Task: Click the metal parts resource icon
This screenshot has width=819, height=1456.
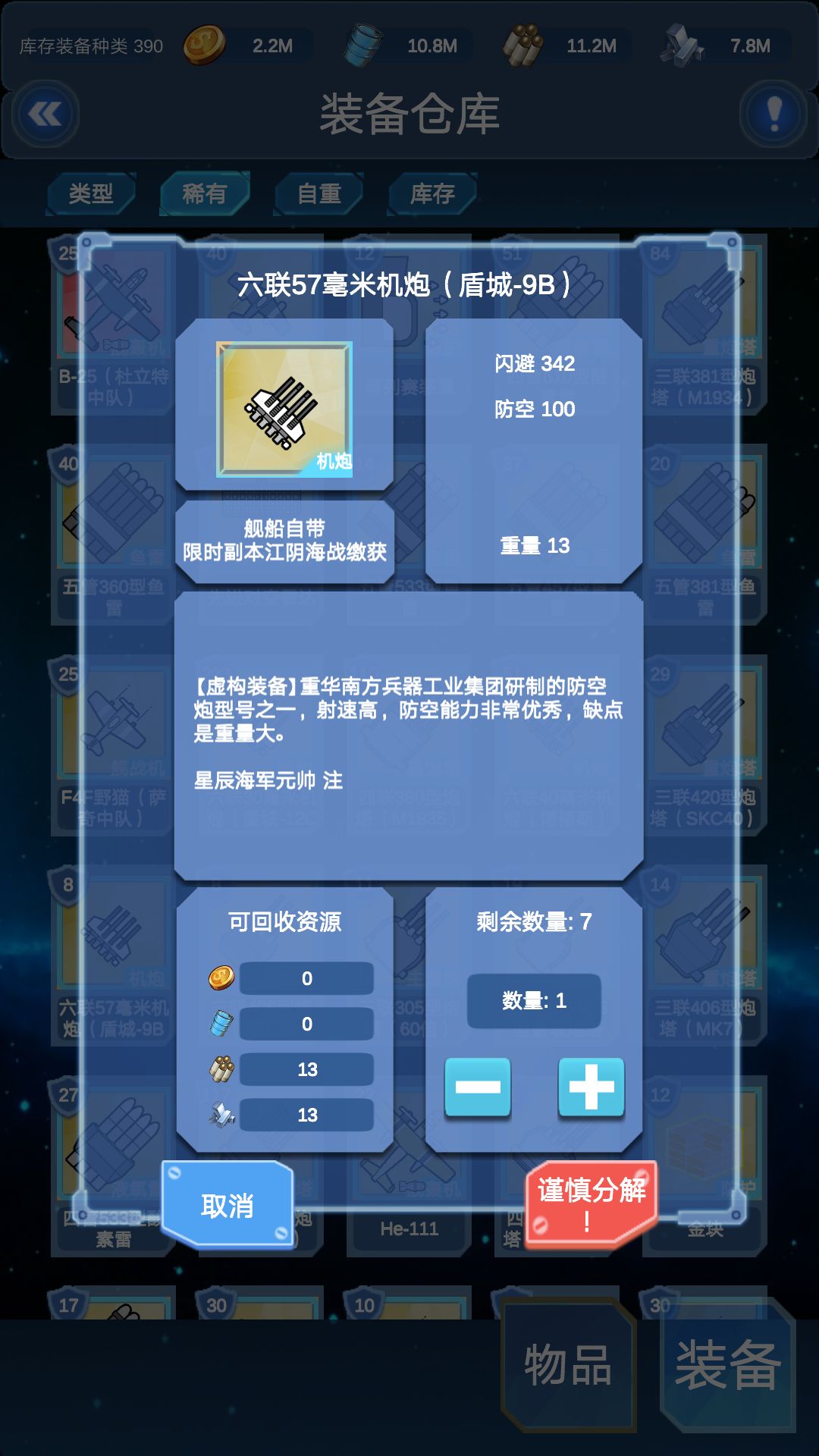Action: (x=681, y=45)
